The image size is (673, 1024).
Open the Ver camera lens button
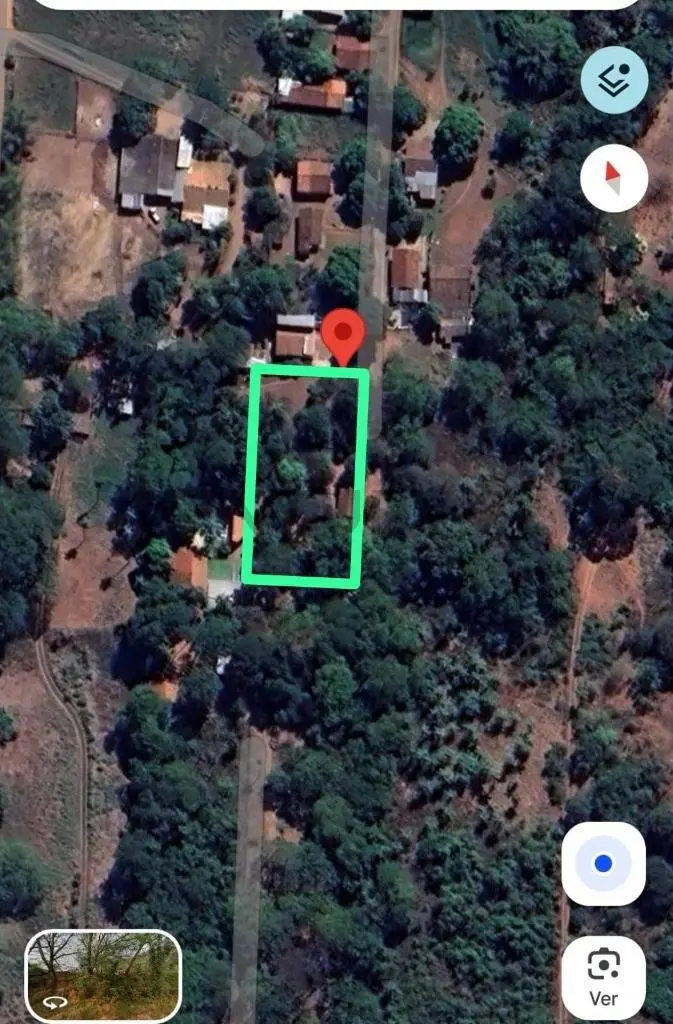pyautogui.click(x=603, y=976)
